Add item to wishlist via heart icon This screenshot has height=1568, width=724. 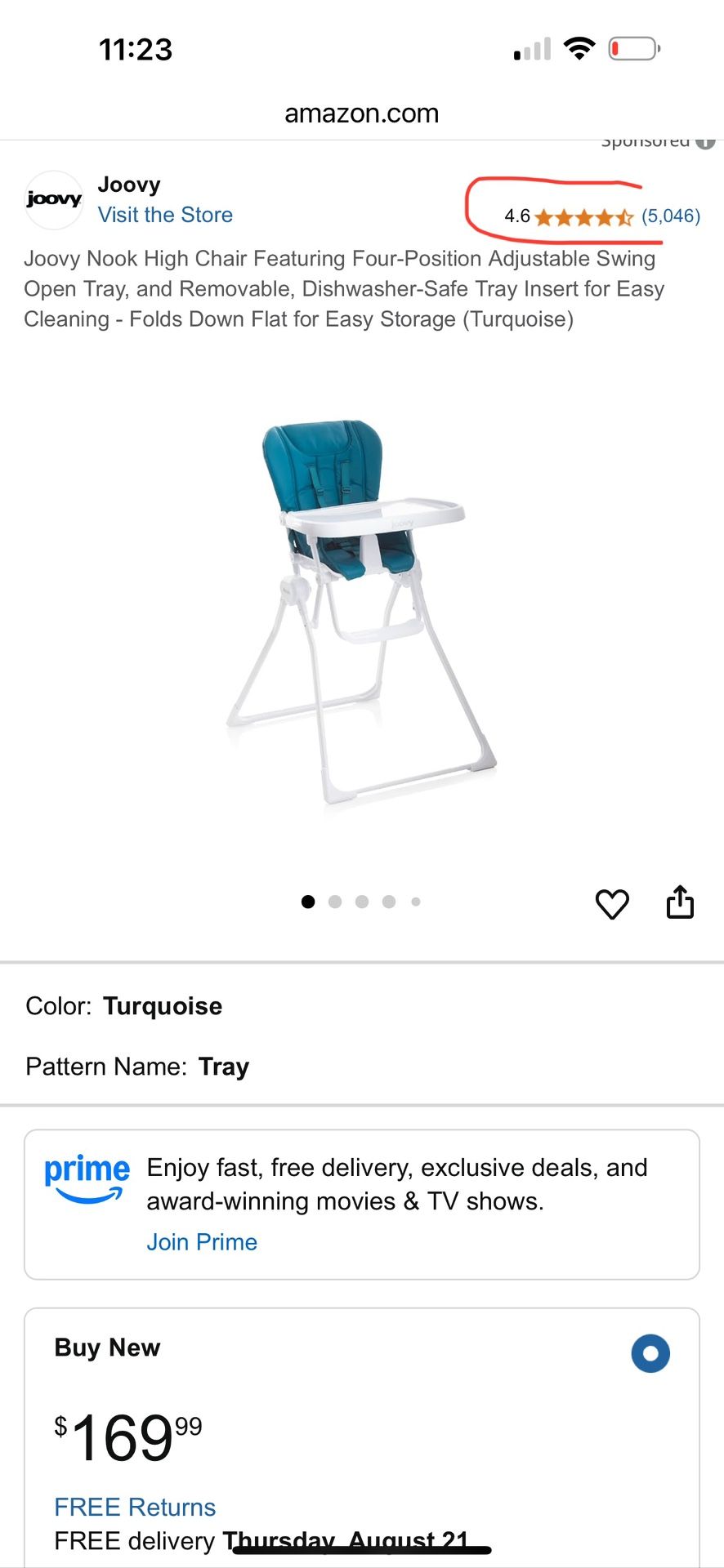tap(613, 902)
